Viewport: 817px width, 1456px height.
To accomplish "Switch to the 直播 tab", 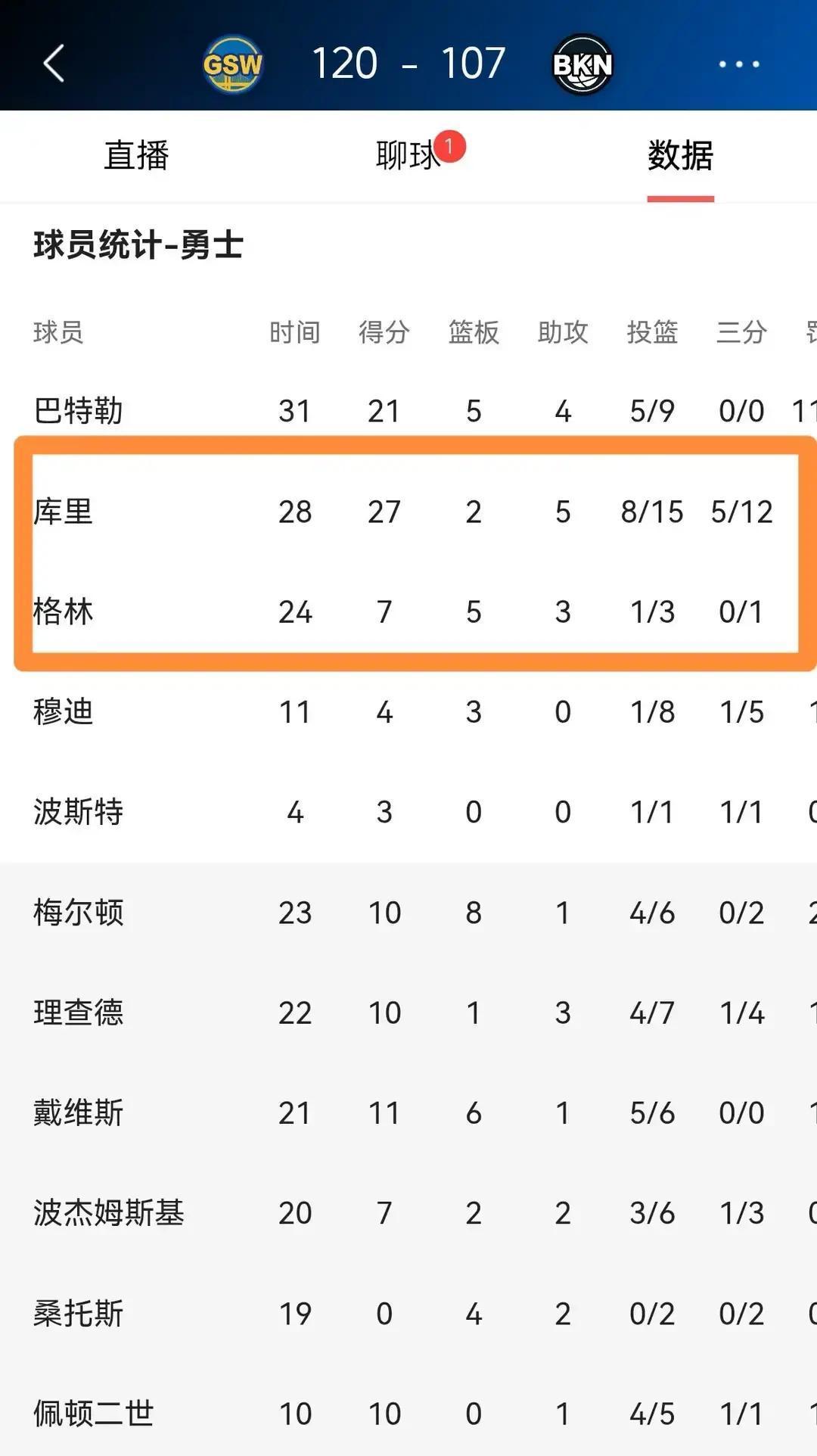I will tap(136, 156).
